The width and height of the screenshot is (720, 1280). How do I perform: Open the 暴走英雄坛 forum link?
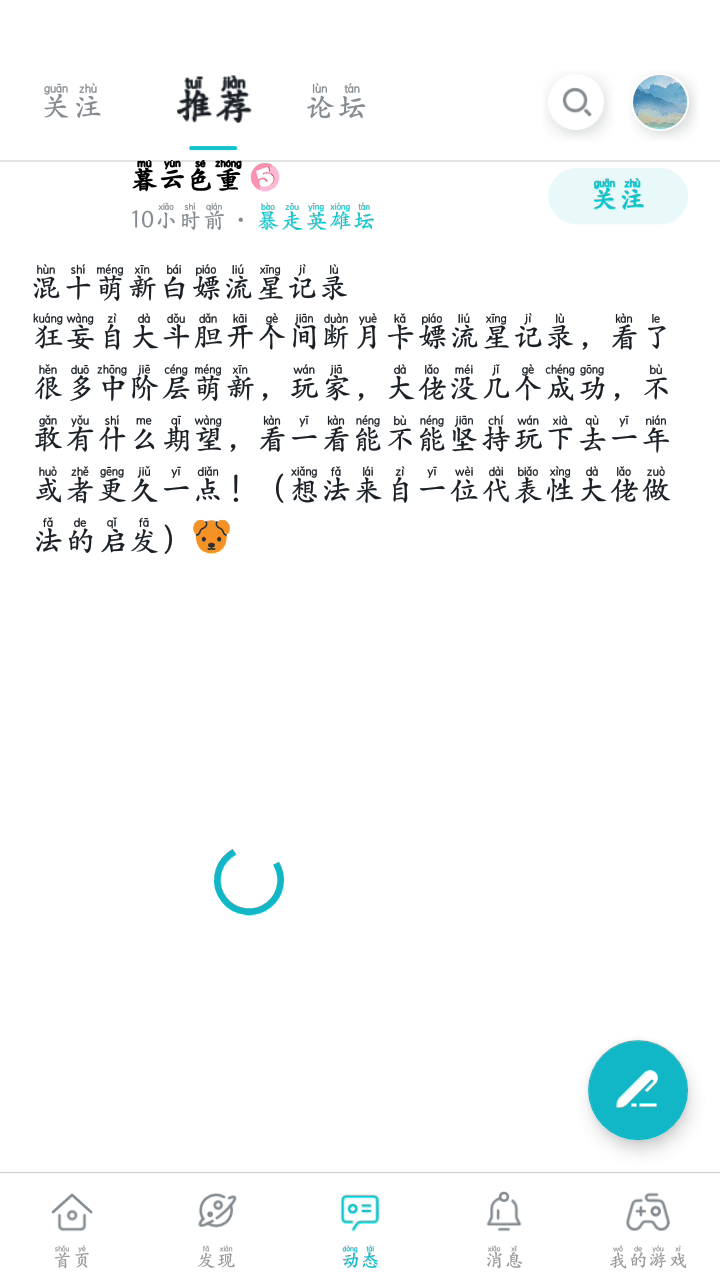click(x=316, y=219)
